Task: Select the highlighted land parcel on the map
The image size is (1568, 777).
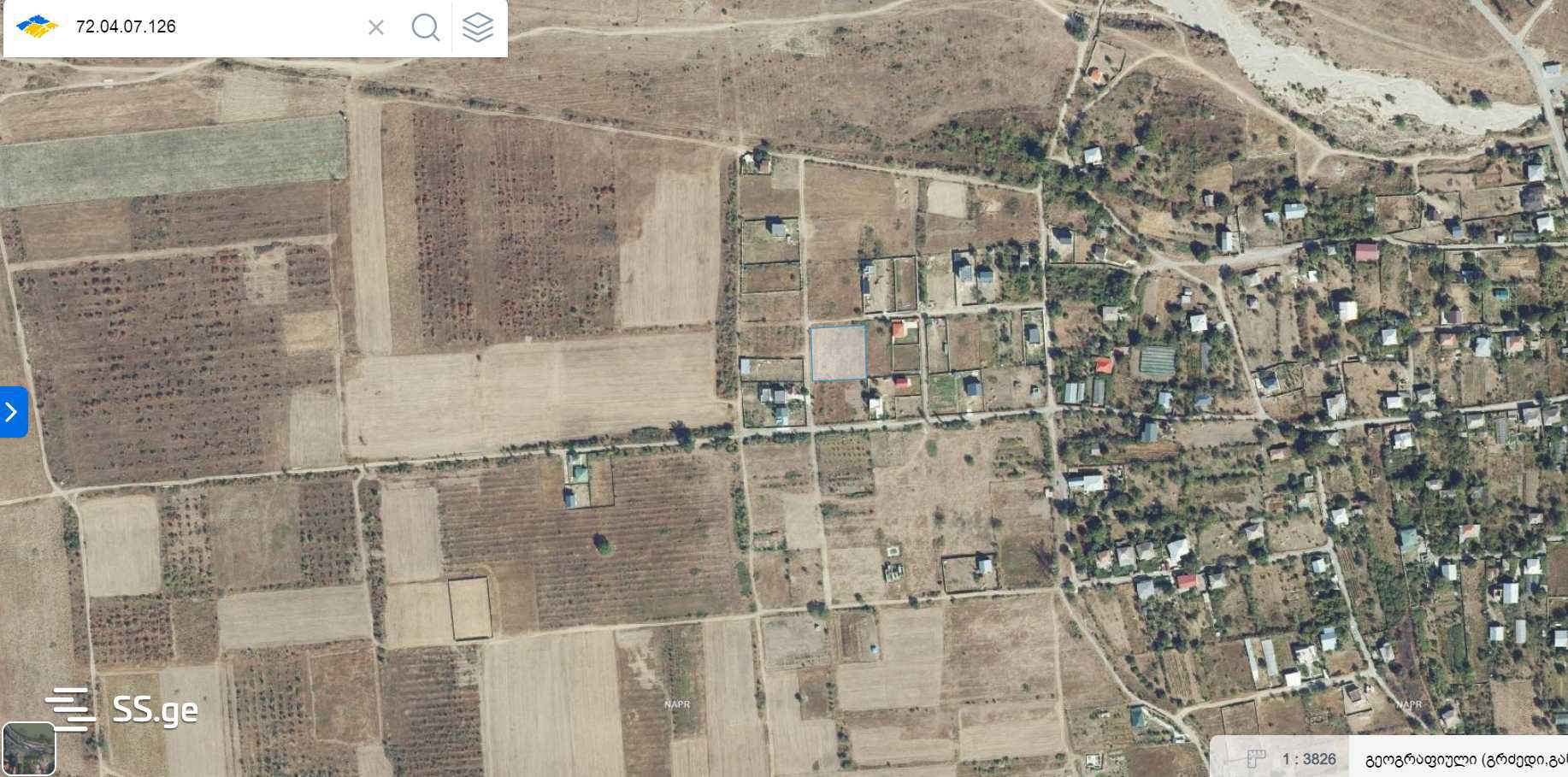Action: tap(838, 352)
